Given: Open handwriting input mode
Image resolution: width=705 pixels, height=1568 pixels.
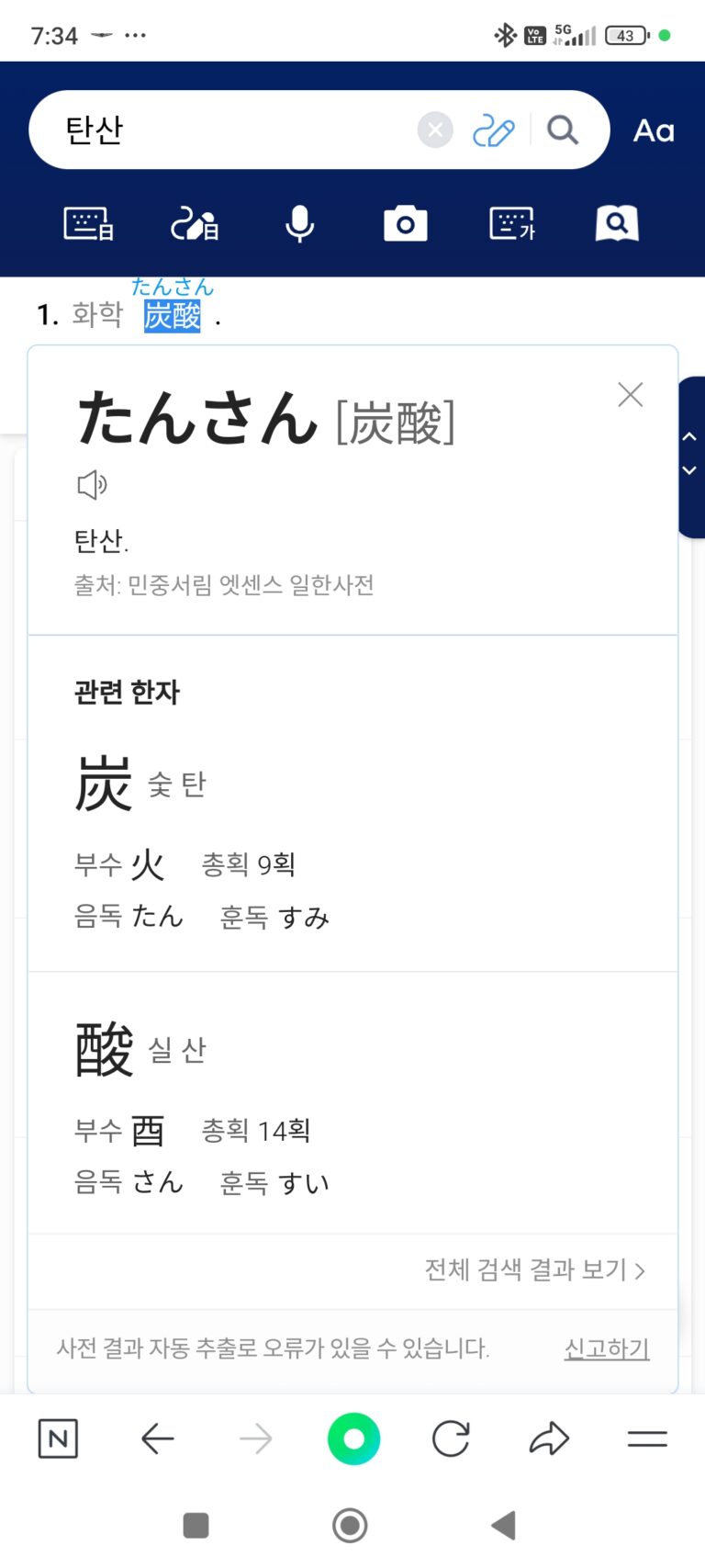Looking at the screenshot, I should [x=493, y=130].
